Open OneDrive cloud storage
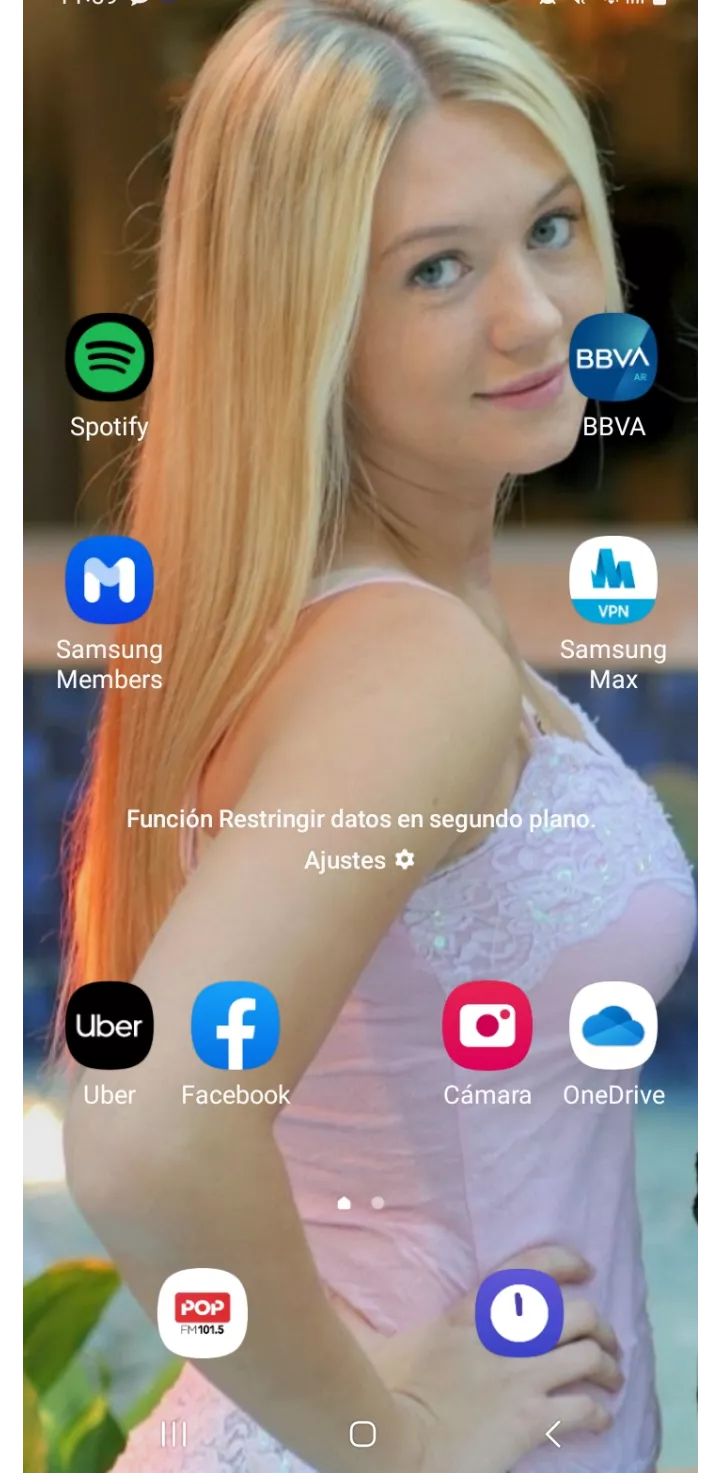The width and height of the screenshot is (720, 1473). tap(613, 1025)
